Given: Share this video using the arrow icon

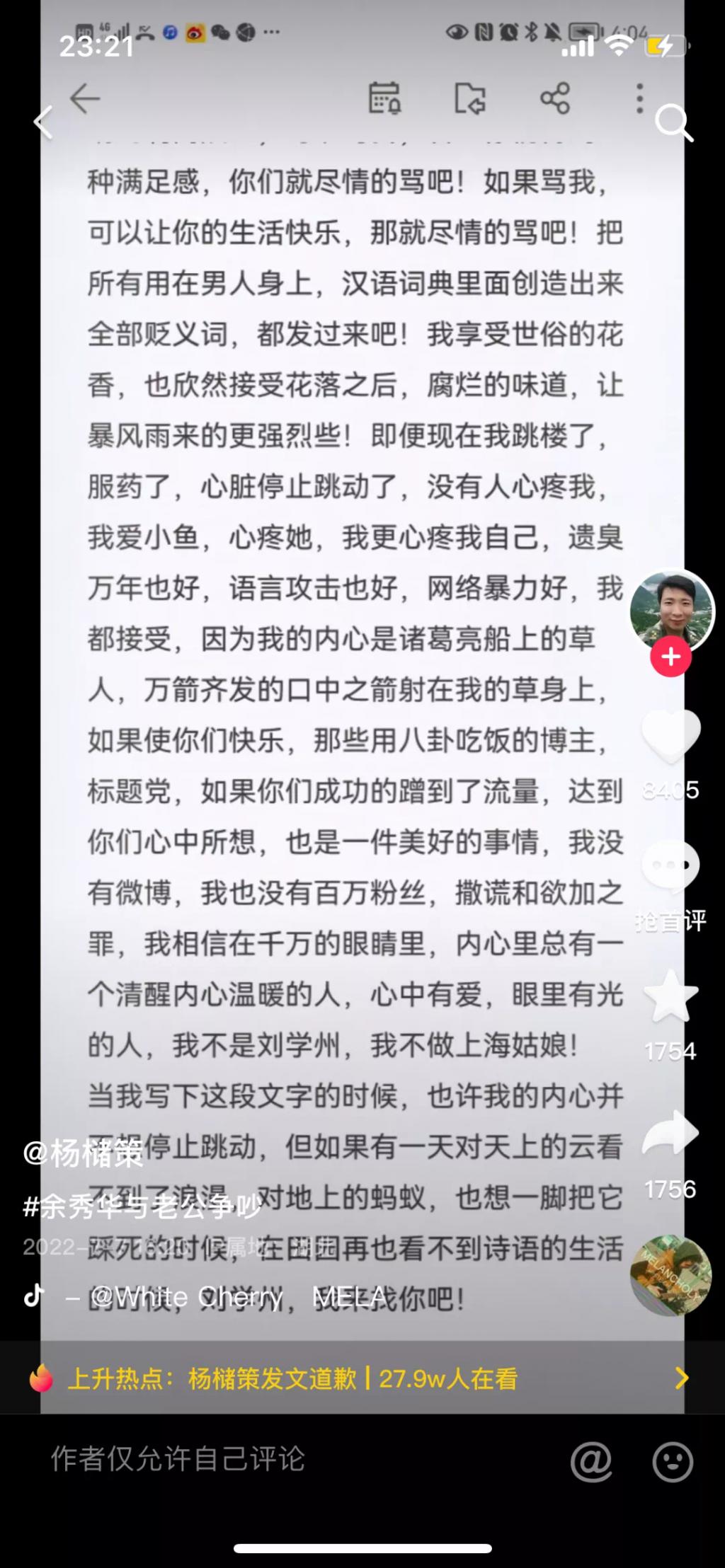Looking at the screenshot, I should pos(670,1133).
